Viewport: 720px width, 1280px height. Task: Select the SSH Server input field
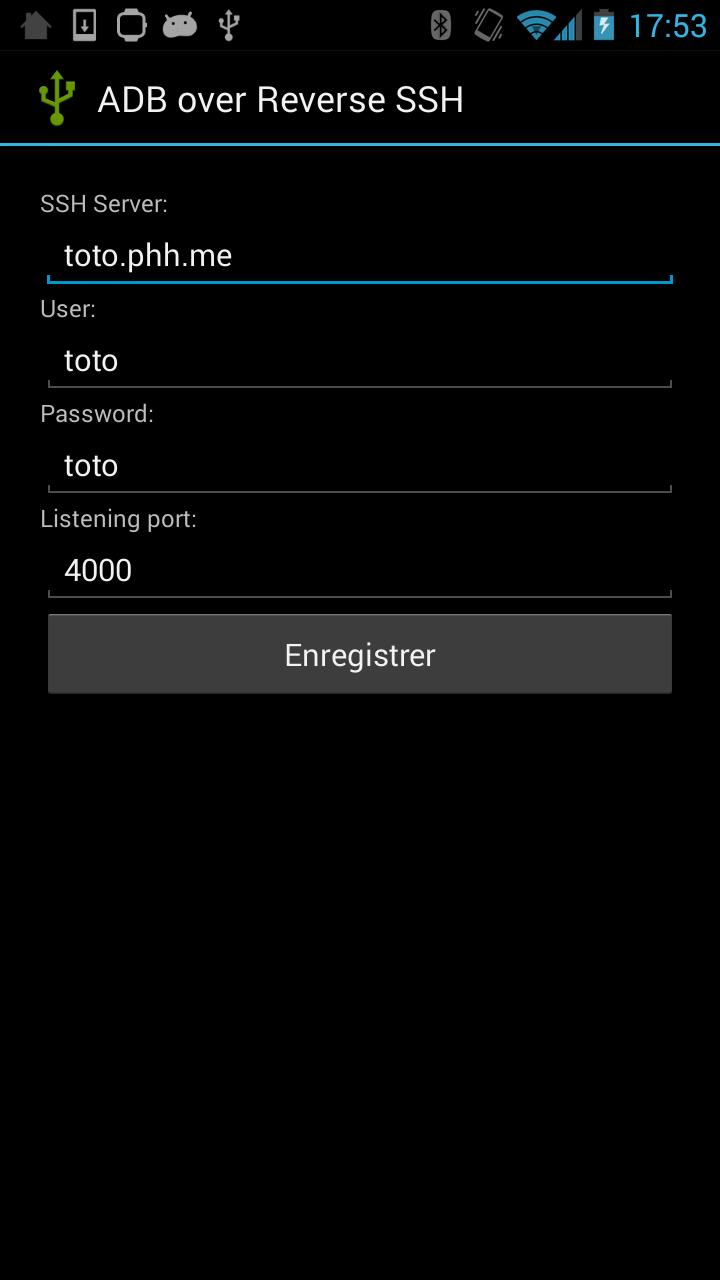(360, 255)
